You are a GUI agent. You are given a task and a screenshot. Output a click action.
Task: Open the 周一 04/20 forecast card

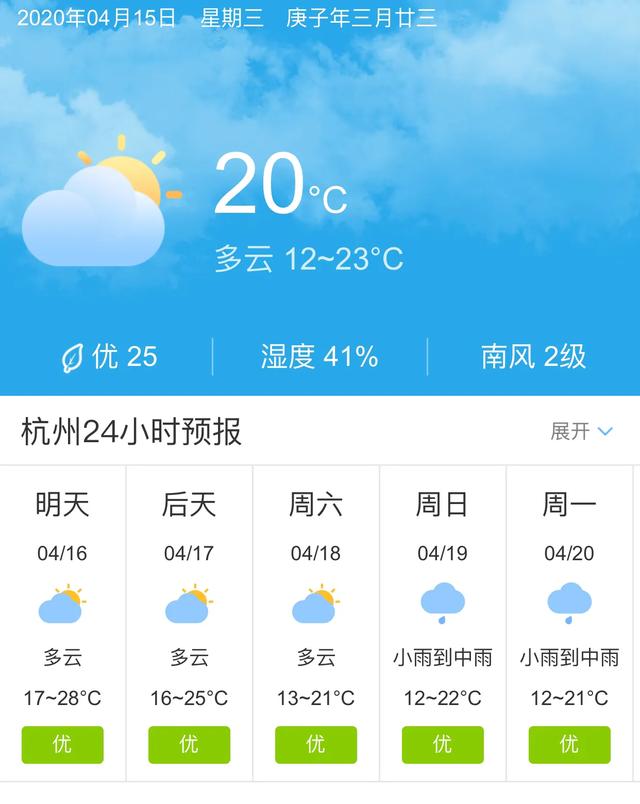click(569, 622)
